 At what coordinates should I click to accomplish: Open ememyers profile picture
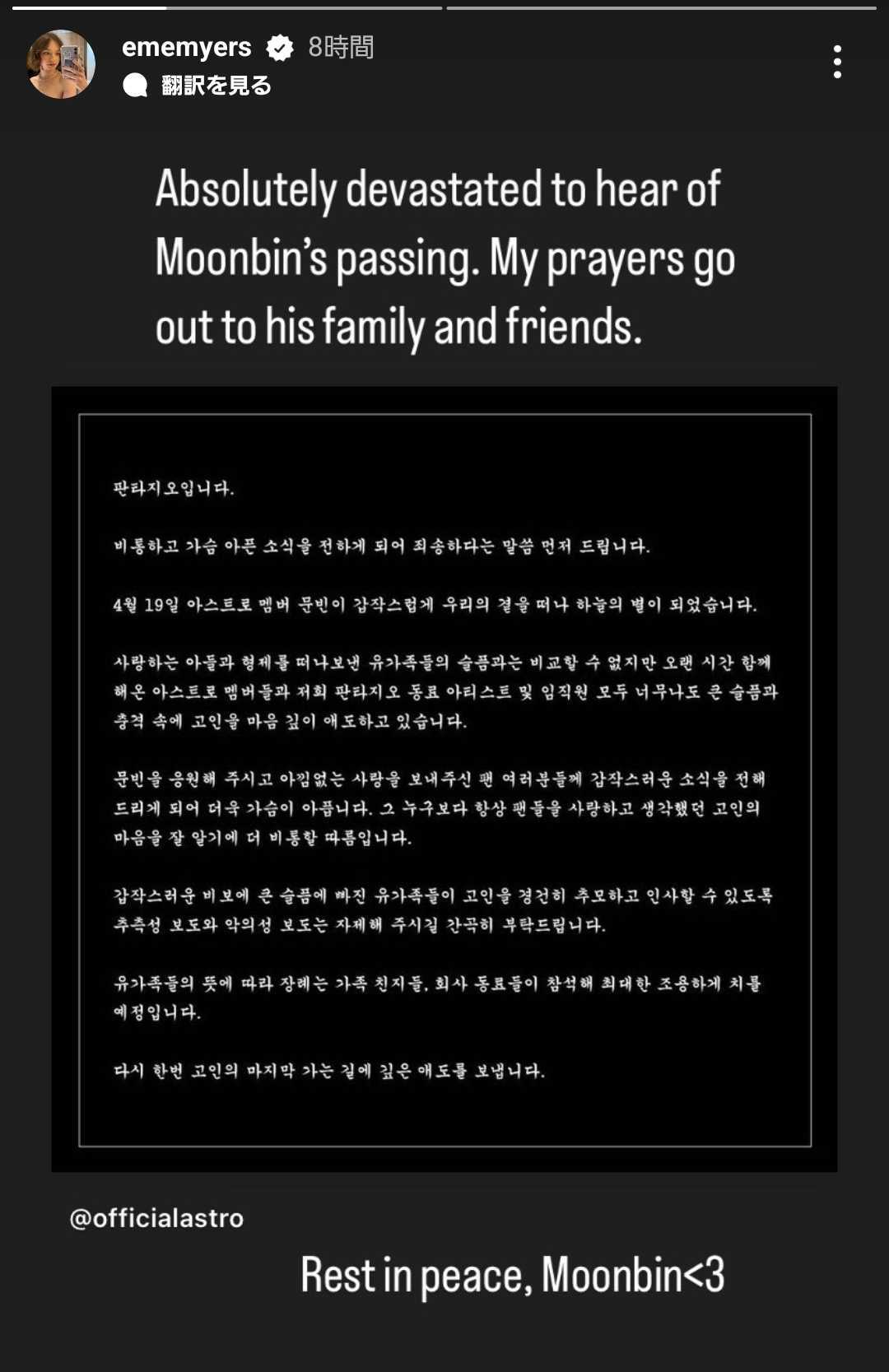[x=61, y=64]
